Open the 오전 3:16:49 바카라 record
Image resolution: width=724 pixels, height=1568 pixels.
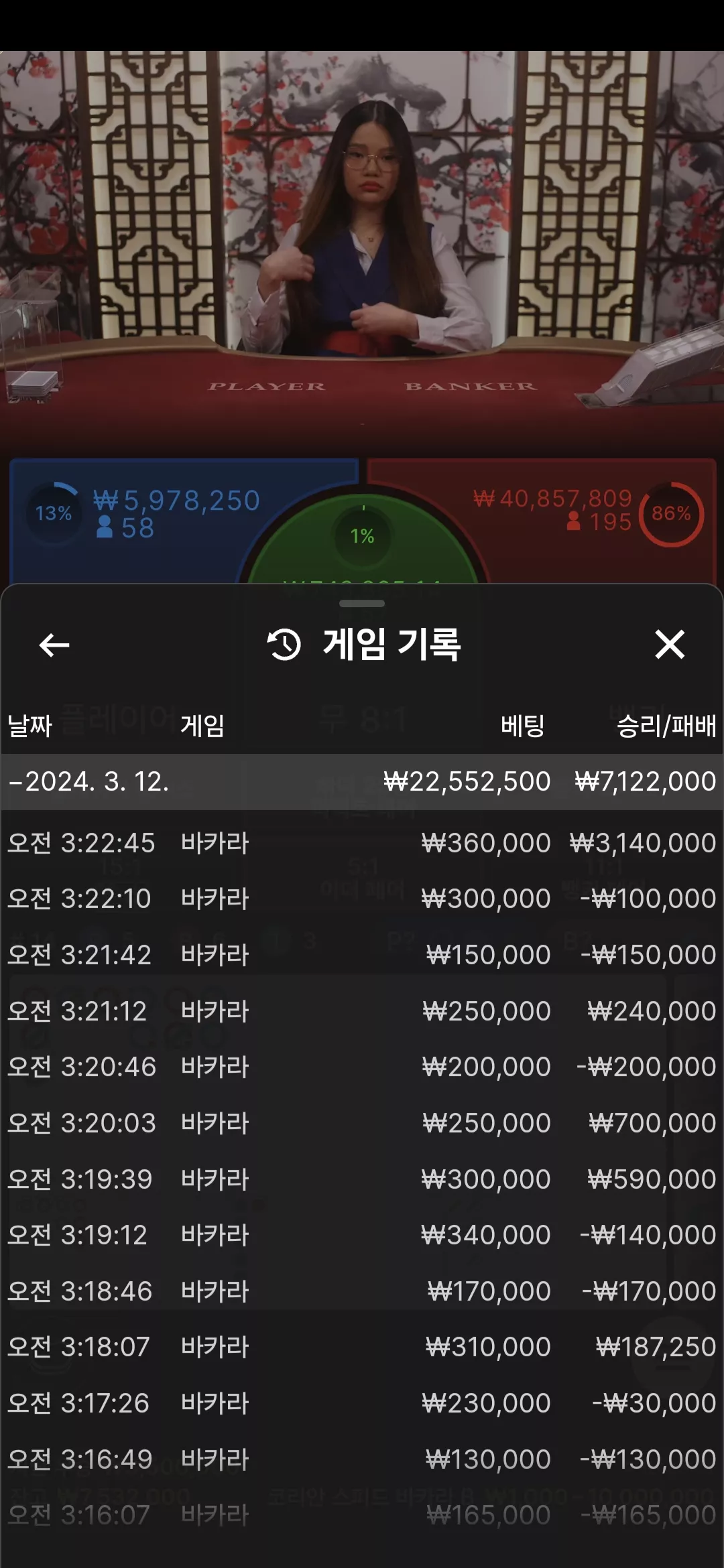coord(362,1459)
